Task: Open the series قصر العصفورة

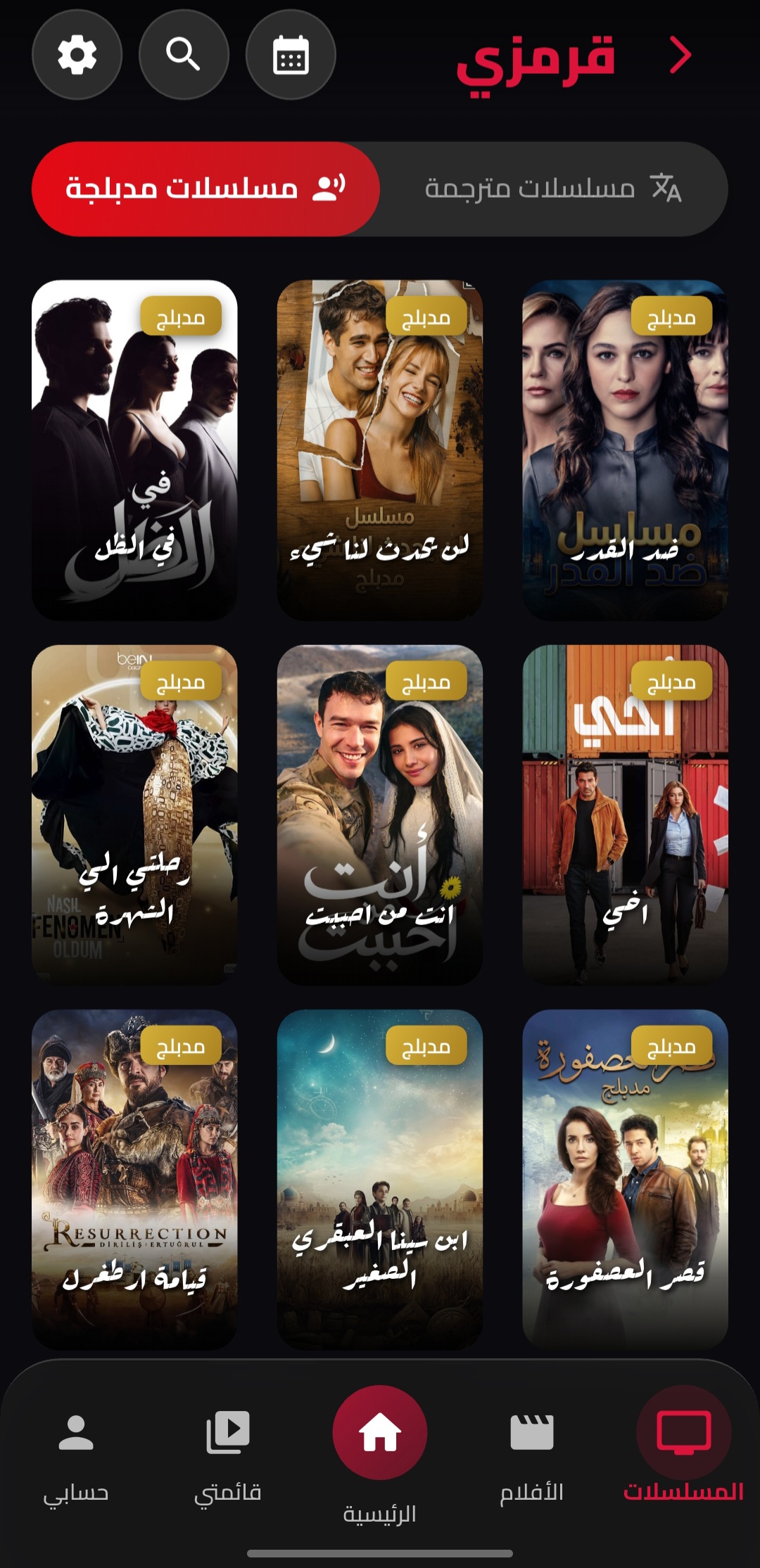Action: (625, 1179)
